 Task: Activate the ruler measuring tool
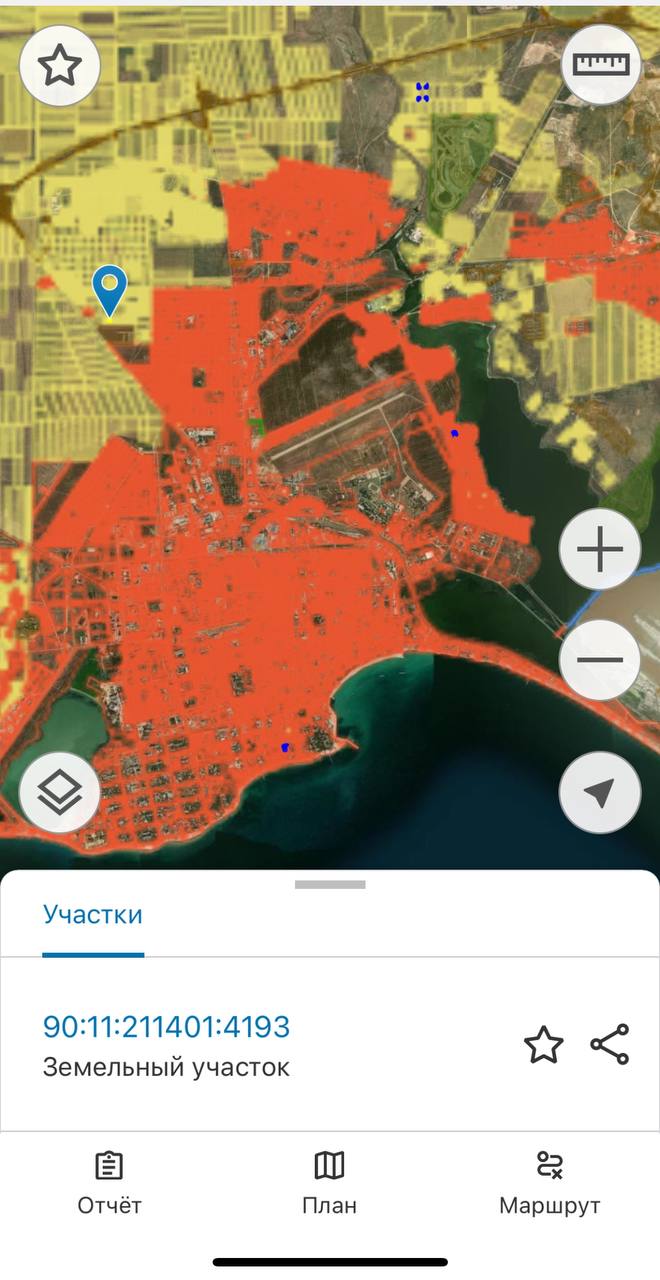pyautogui.click(x=601, y=65)
